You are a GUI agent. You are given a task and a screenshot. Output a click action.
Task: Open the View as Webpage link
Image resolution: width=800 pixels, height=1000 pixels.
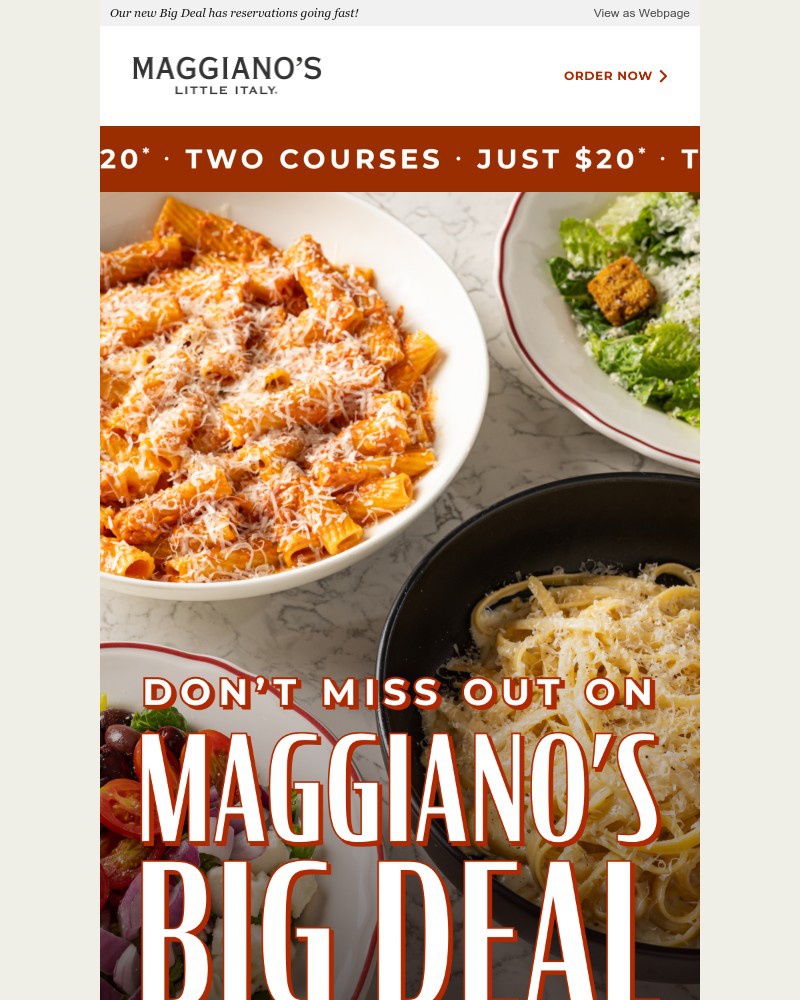click(641, 13)
